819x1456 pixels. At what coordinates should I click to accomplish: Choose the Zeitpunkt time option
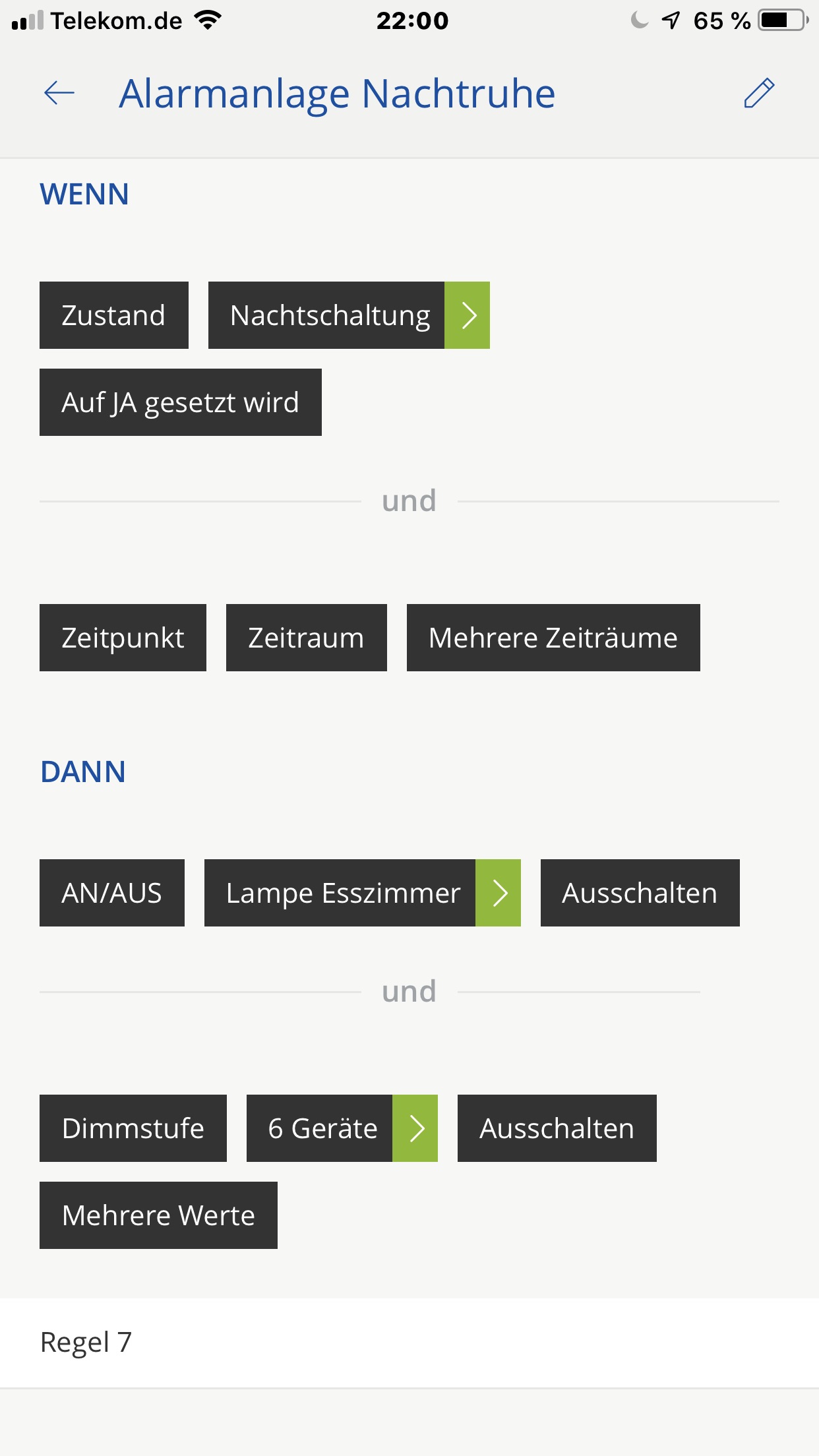coord(123,638)
